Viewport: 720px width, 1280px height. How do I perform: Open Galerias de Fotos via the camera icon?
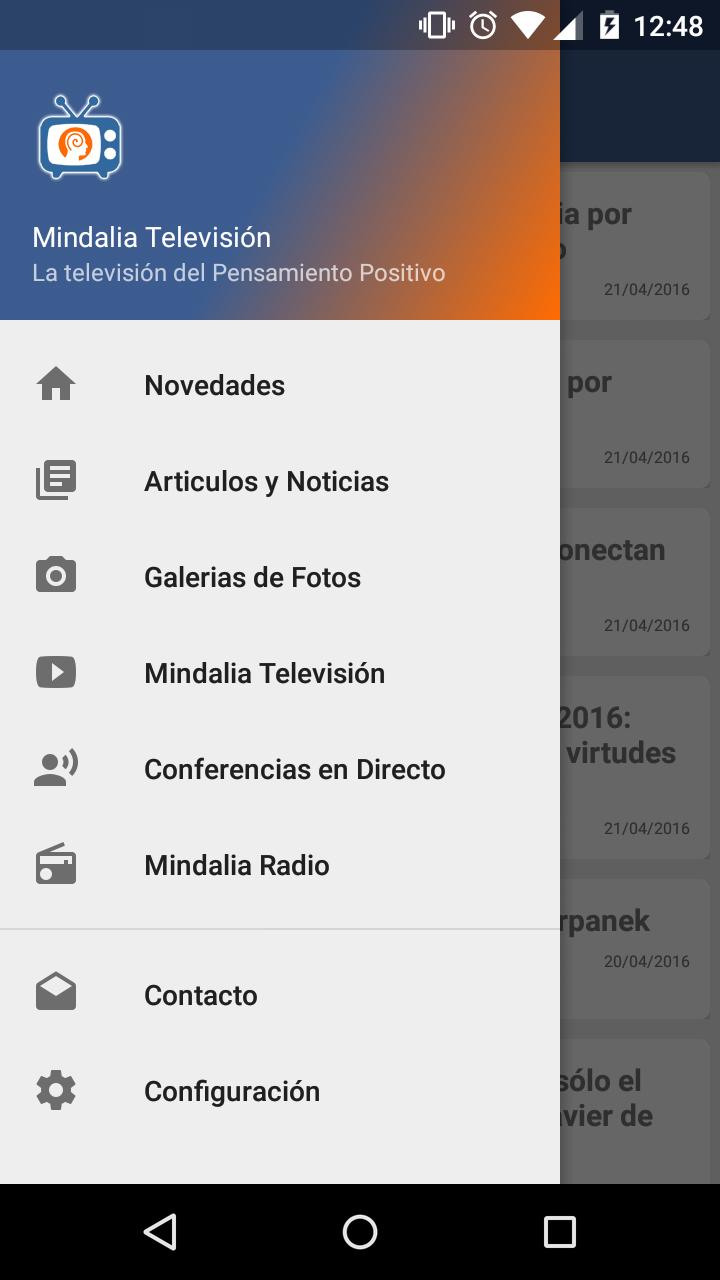click(x=55, y=575)
